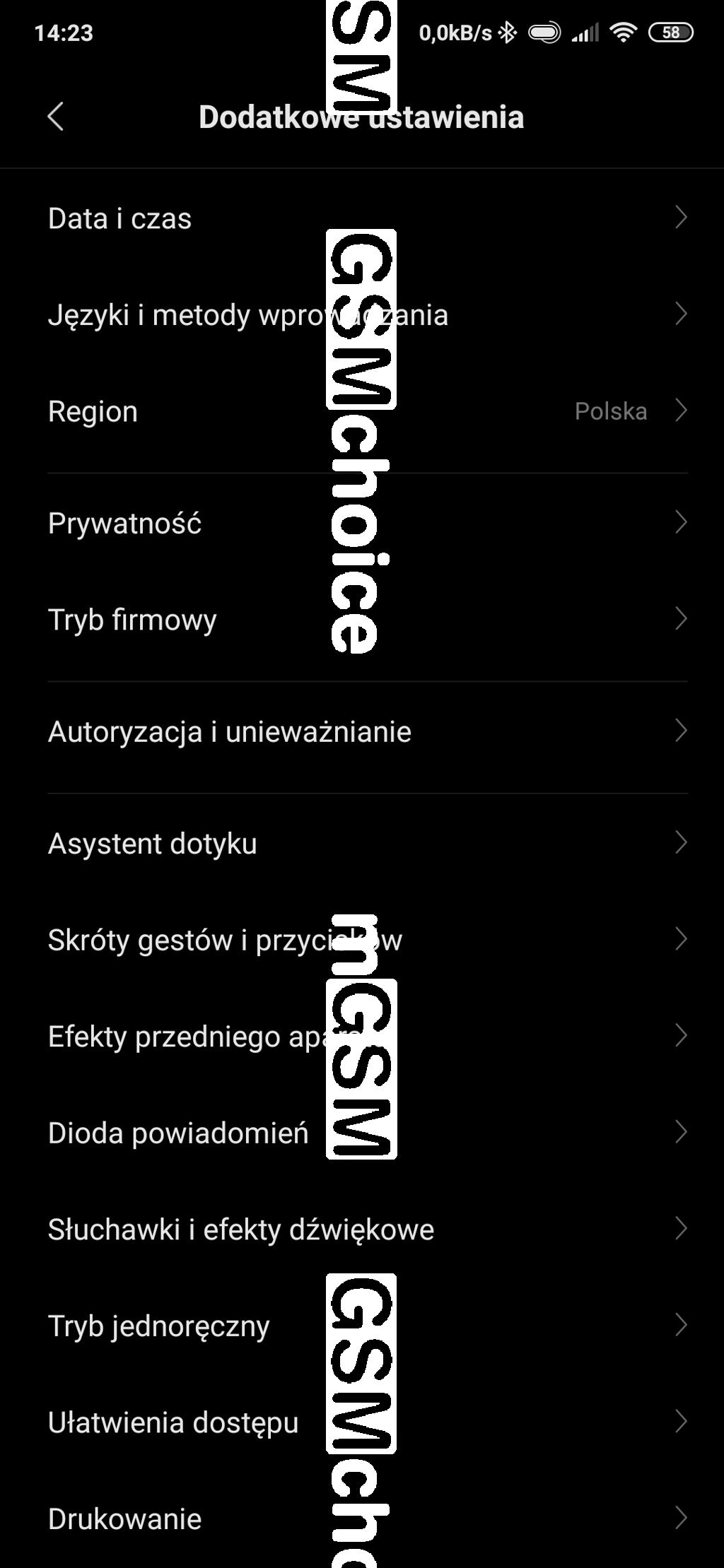Open Tryb jednoręczny
Image resolution: width=724 pixels, height=1568 pixels.
(362, 1326)
